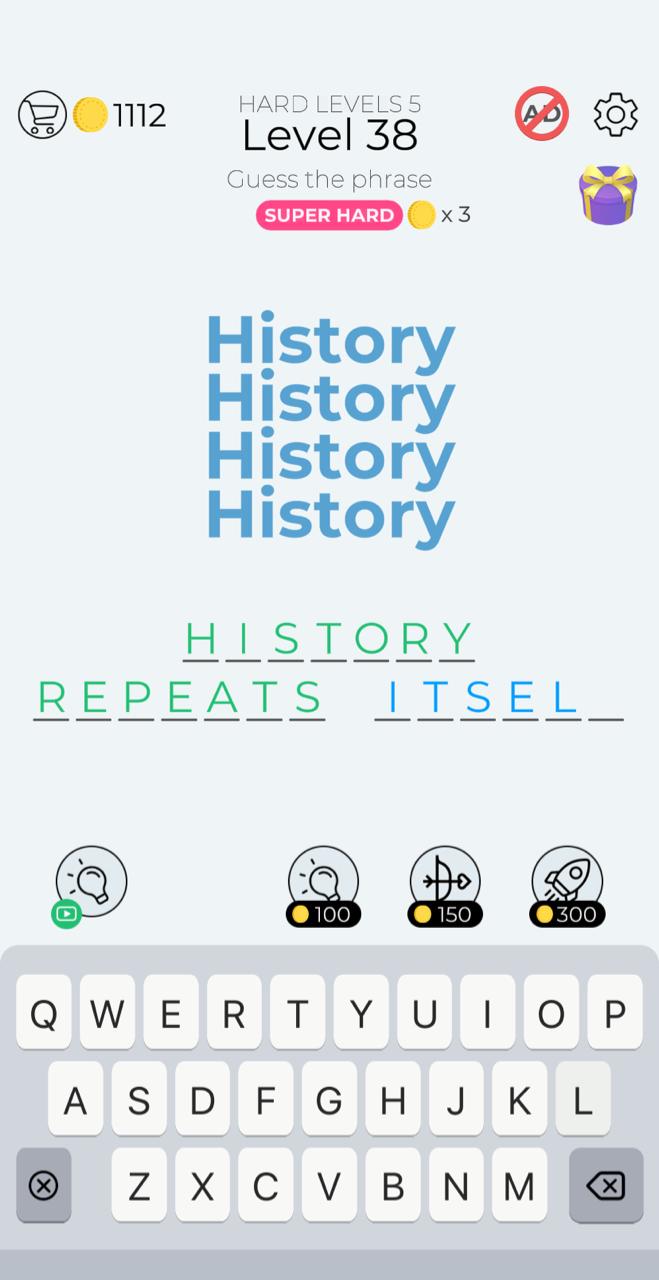This screenshot has height=1280, width=659.
Task: Type the letter M on the keyboard
Action: (x=519, y=1186)
